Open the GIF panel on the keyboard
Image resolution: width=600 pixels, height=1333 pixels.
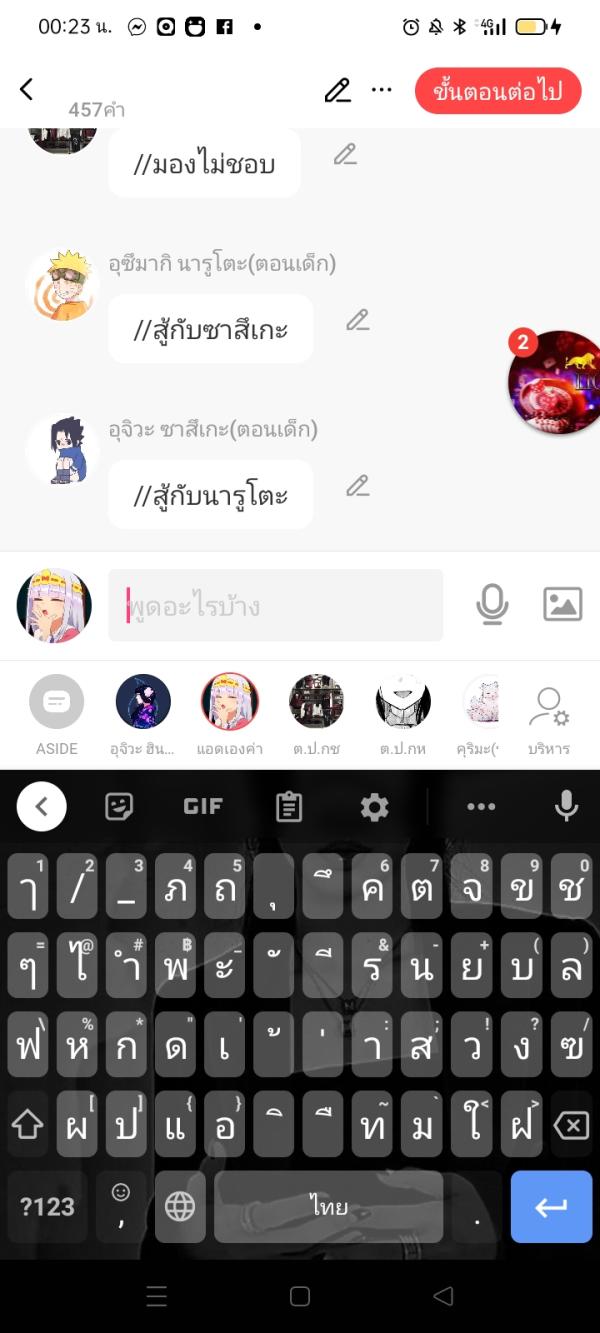coord(202,806)
